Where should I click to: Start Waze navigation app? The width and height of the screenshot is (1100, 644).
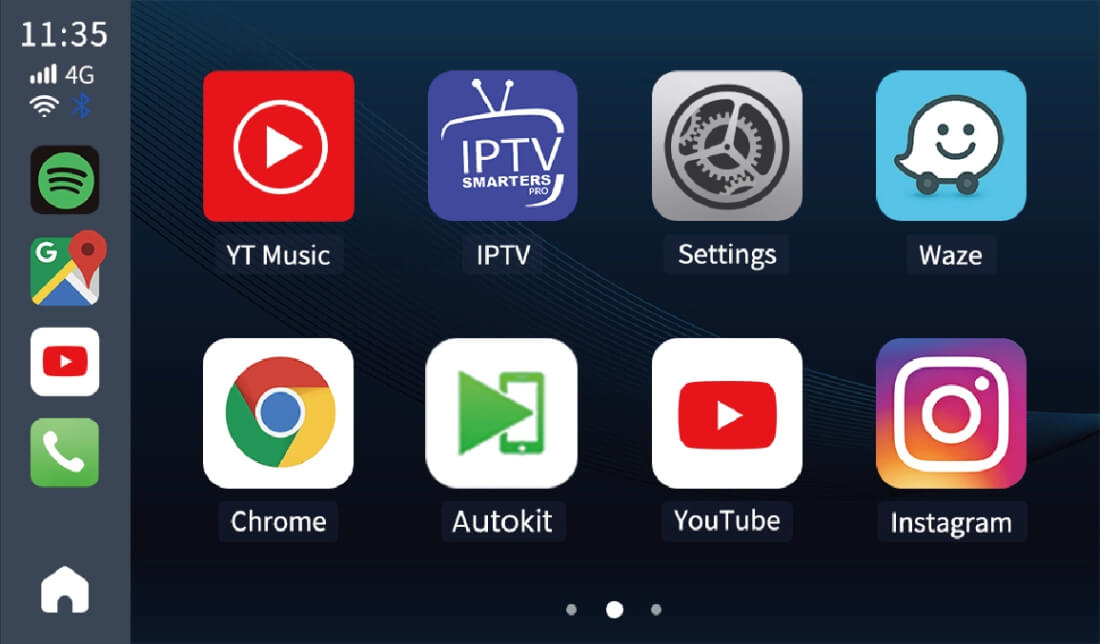pyautogui.click(x=951, y=146)
